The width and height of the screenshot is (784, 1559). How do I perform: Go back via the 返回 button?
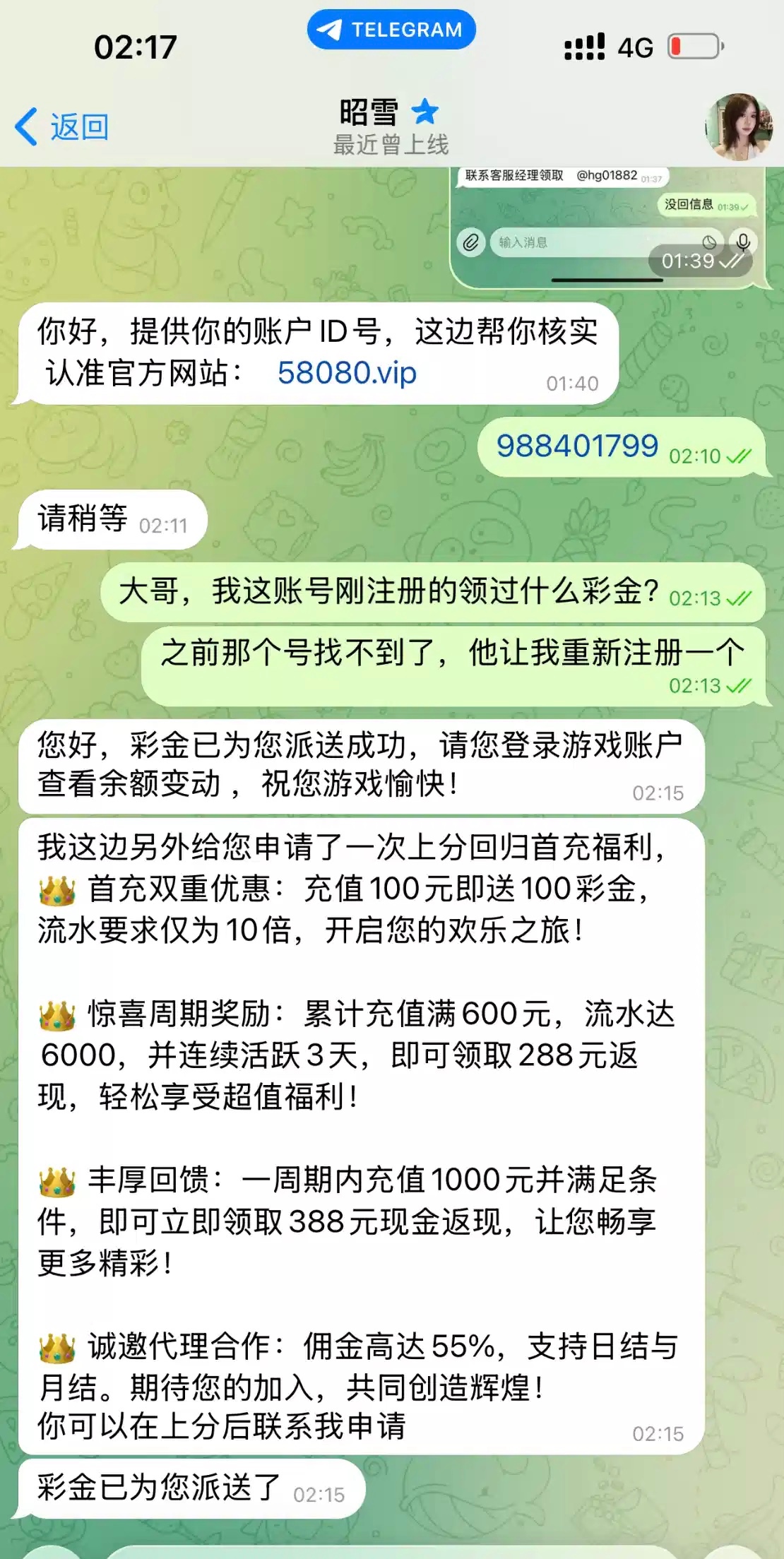click(x=62, y=127)
